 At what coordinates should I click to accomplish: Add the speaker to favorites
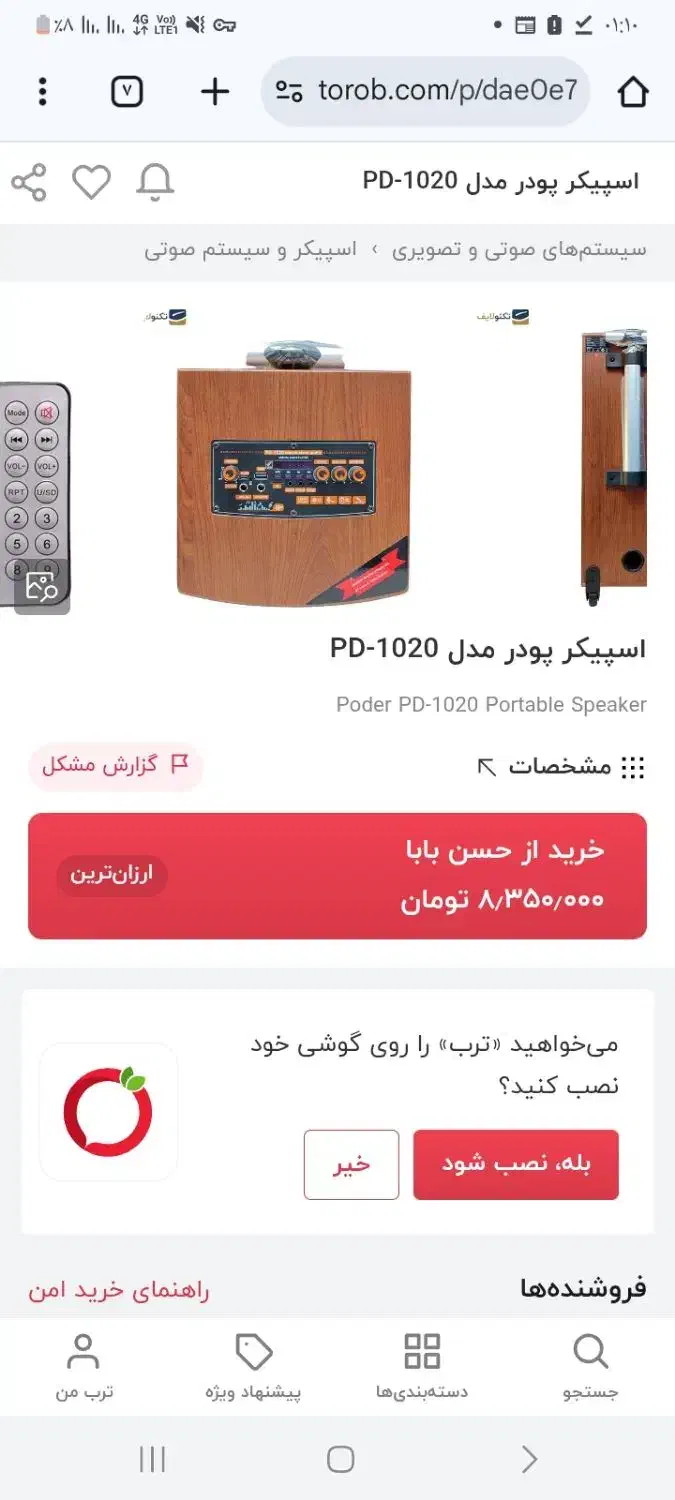[x=91, y=183]
